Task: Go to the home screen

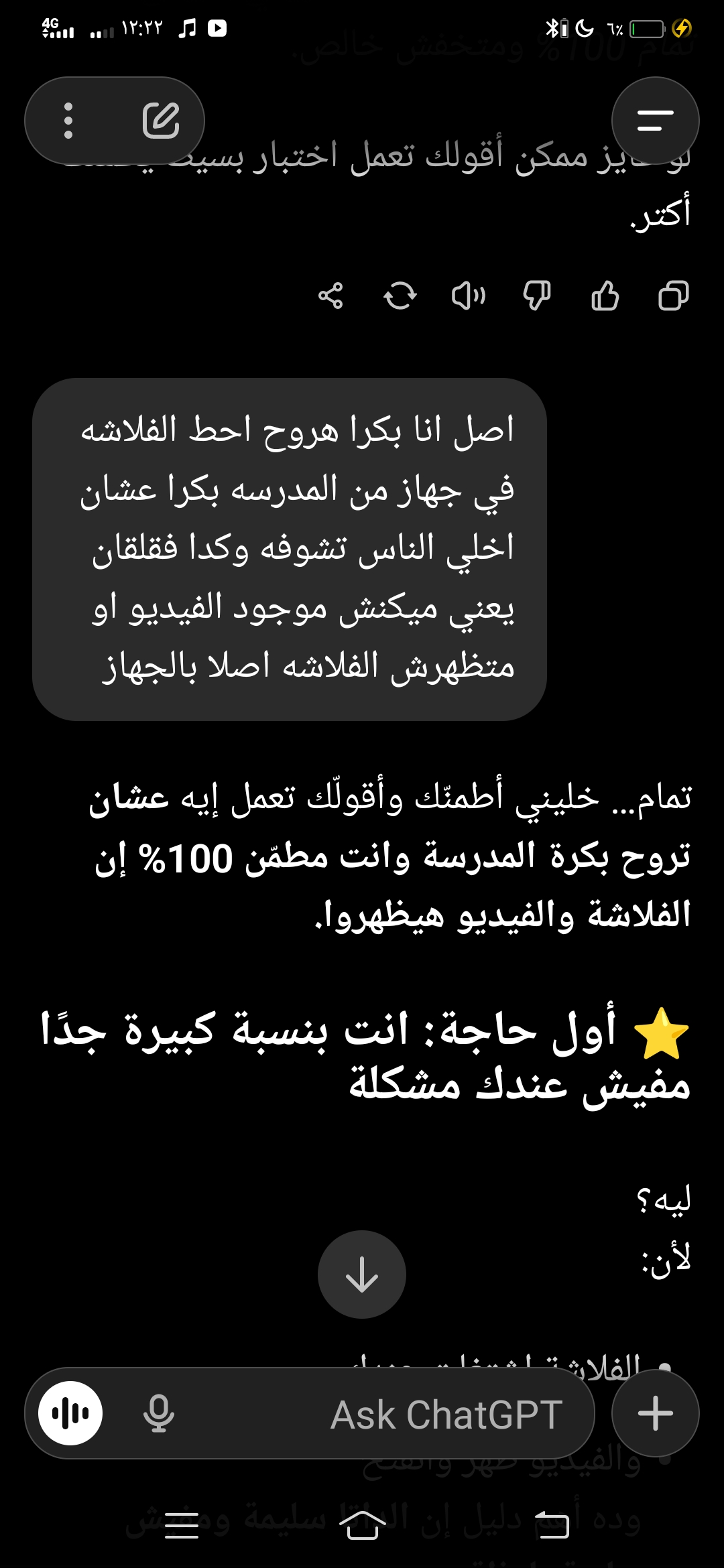Action: pyautogui.click(x=362, y=1524)
